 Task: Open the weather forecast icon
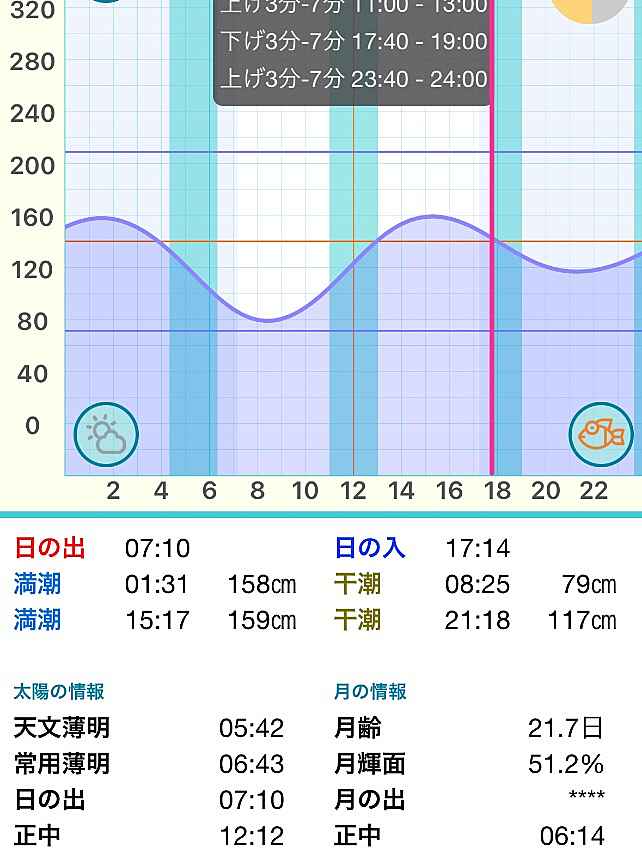(106, 435)
